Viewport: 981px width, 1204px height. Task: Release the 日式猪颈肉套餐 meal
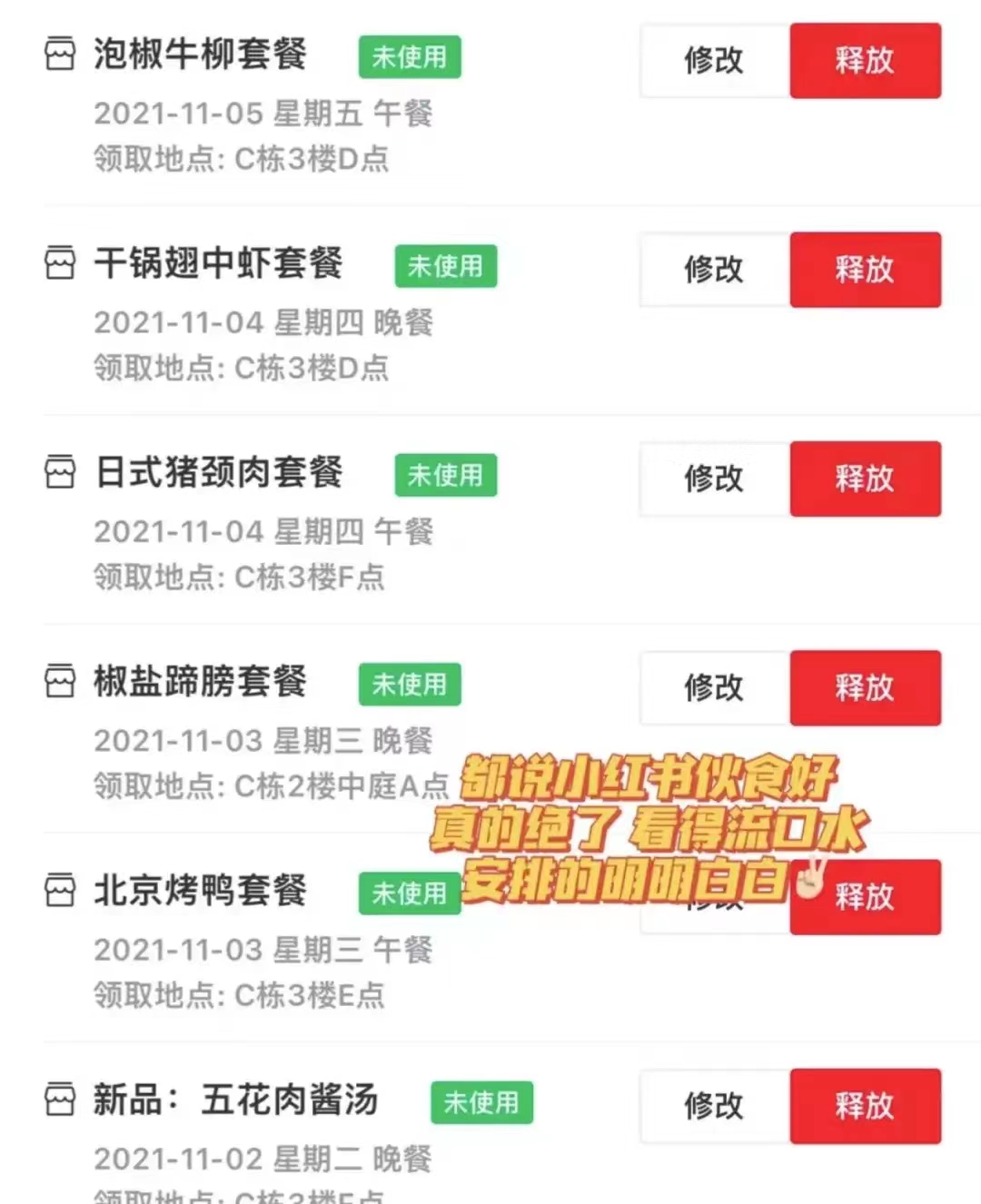pyautogui.click(x=865, y=479)
